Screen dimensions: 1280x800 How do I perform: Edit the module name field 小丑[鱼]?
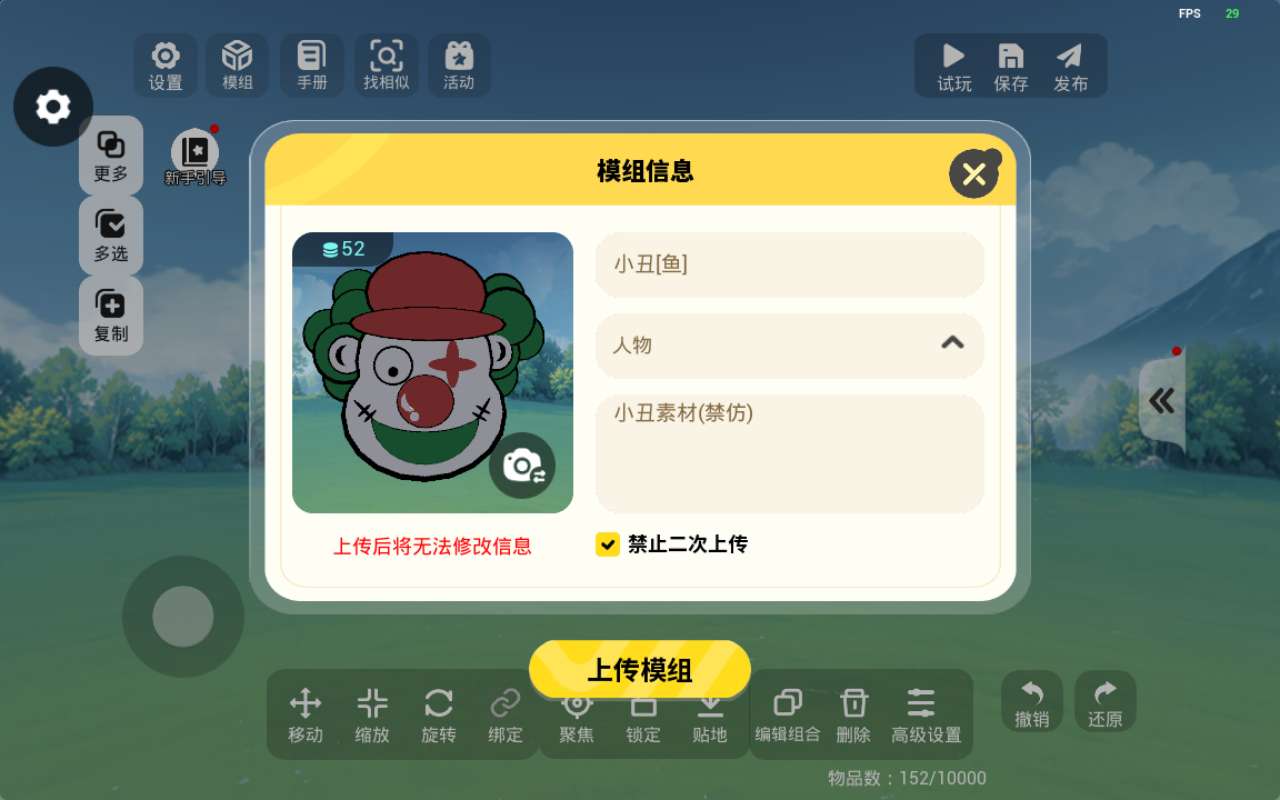coord(789,265)
